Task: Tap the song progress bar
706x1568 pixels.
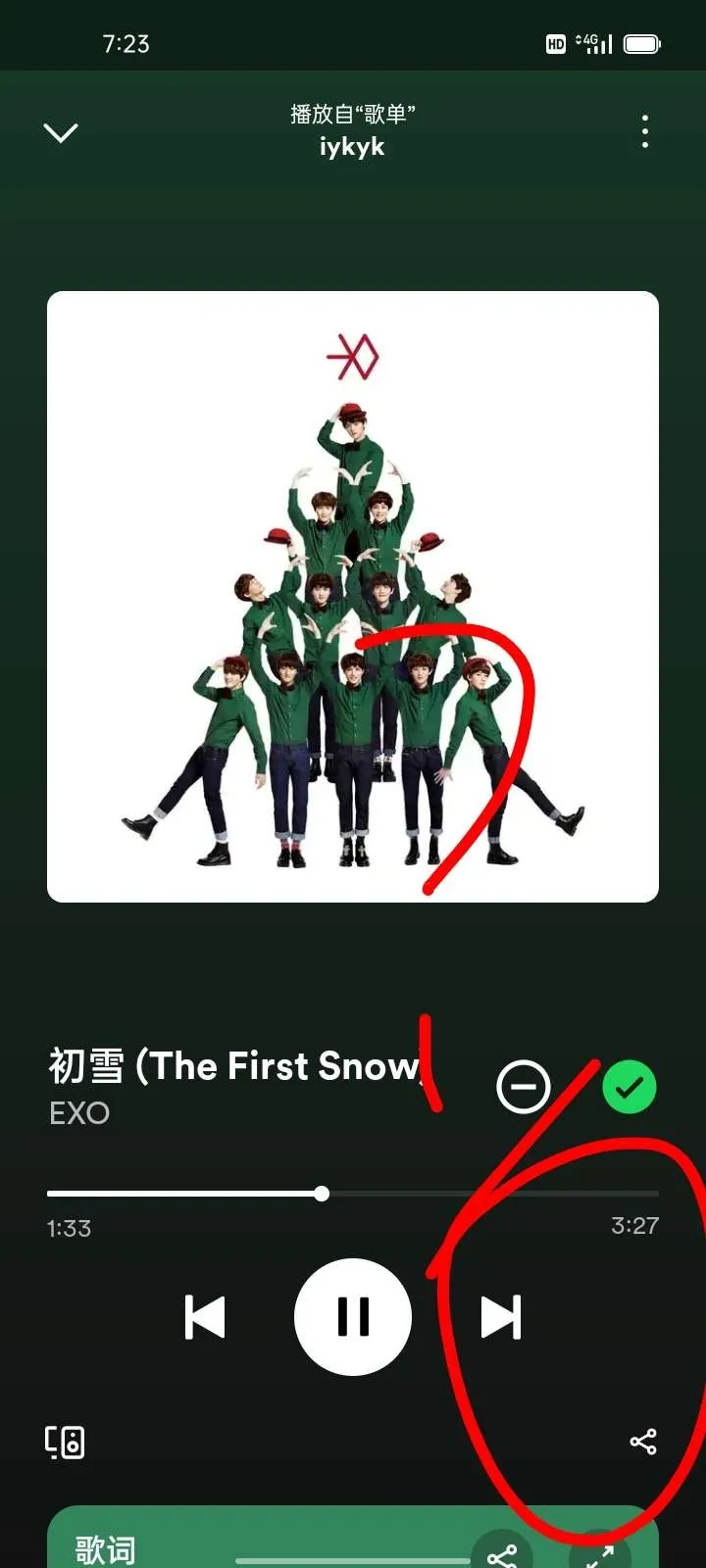Action: 353,1194
